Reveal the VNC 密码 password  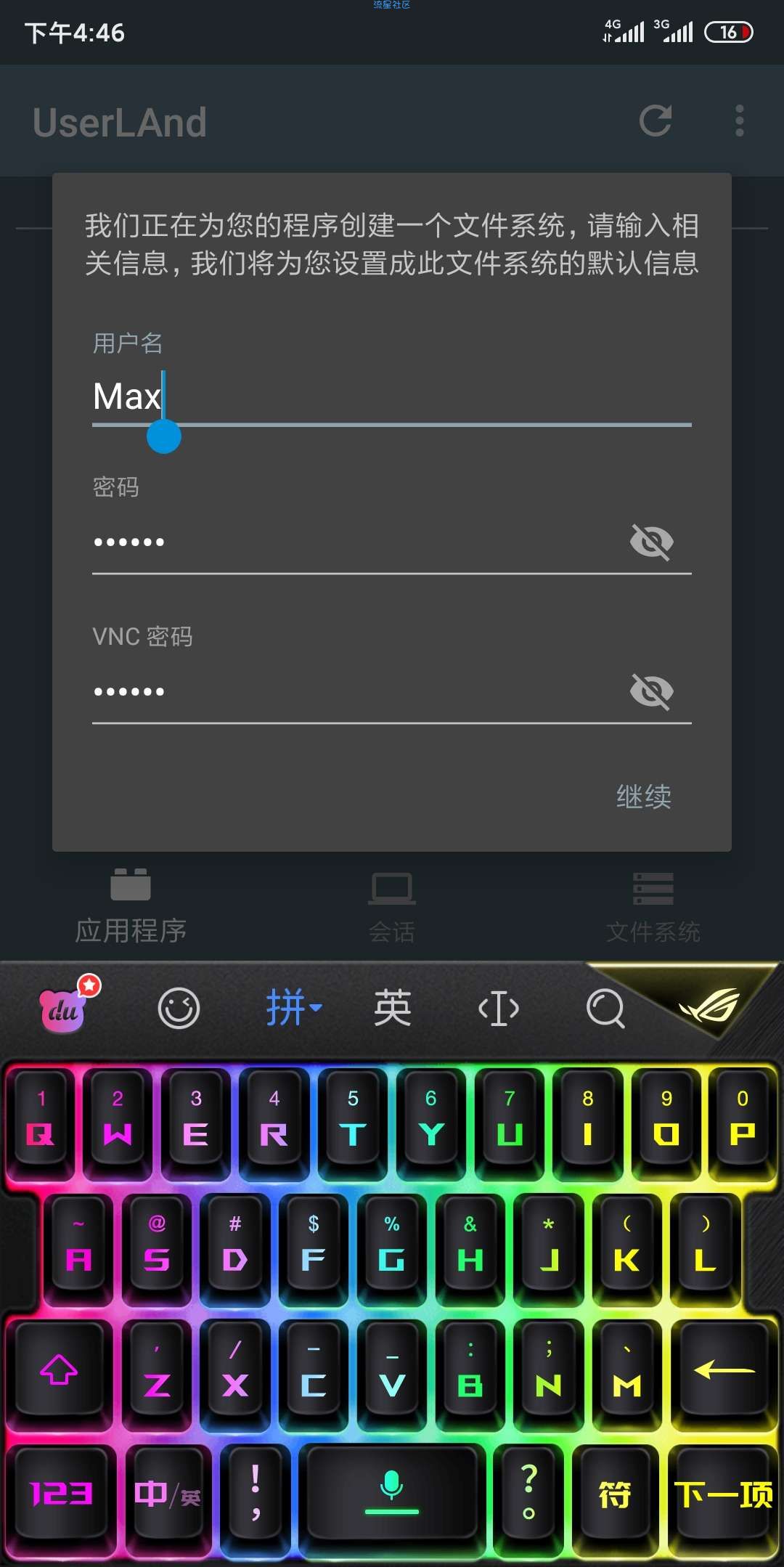651,691
